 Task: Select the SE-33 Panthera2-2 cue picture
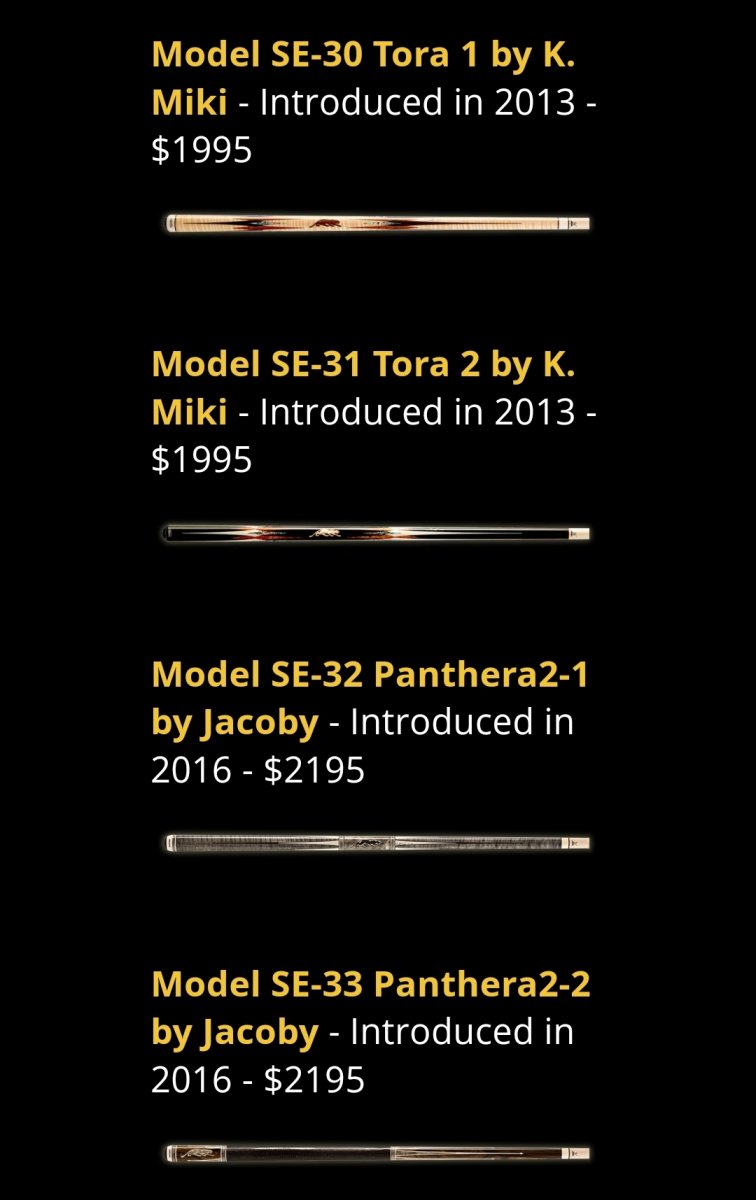377,1153
